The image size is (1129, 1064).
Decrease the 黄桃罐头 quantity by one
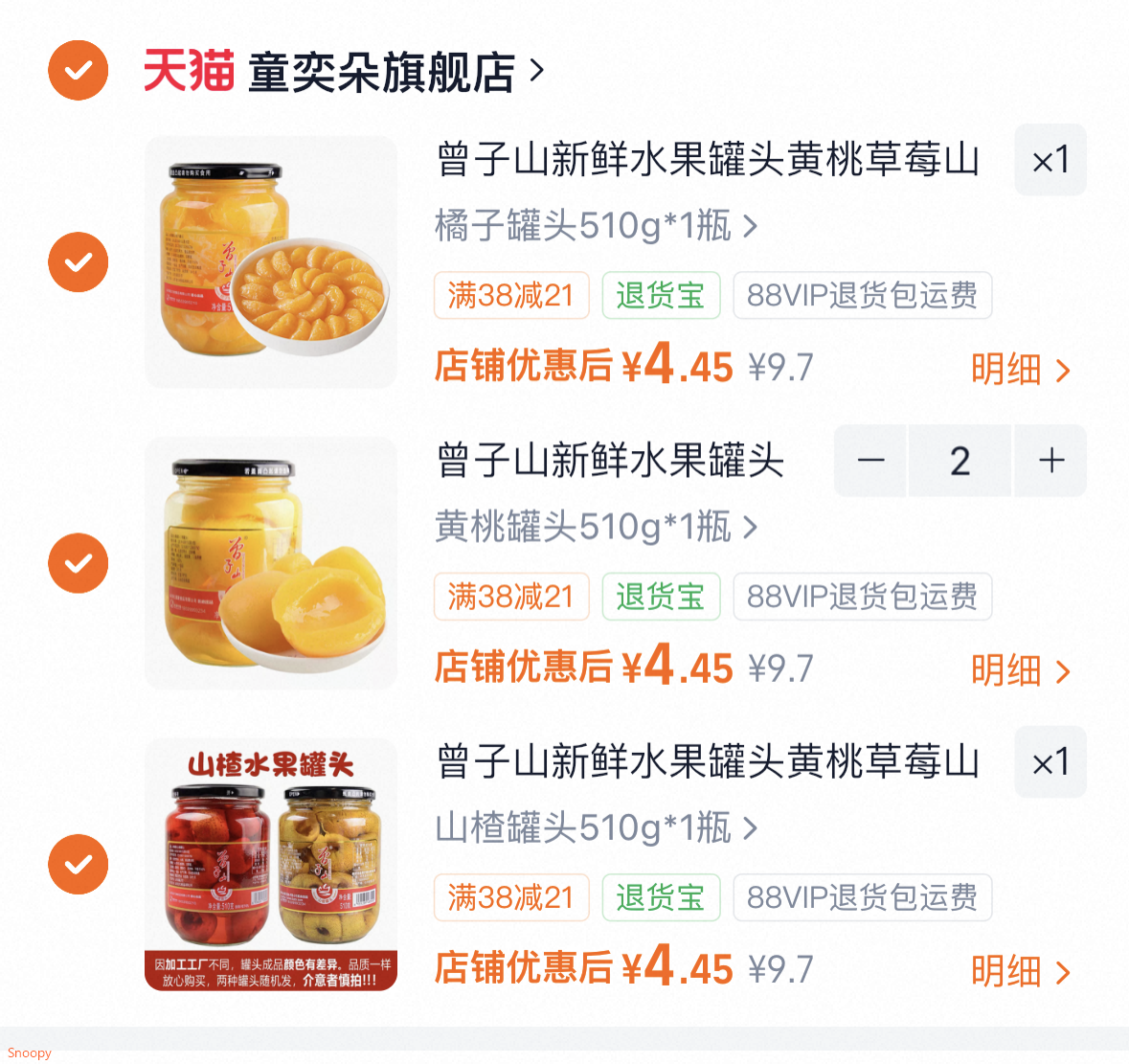click(x=870, y=461)
